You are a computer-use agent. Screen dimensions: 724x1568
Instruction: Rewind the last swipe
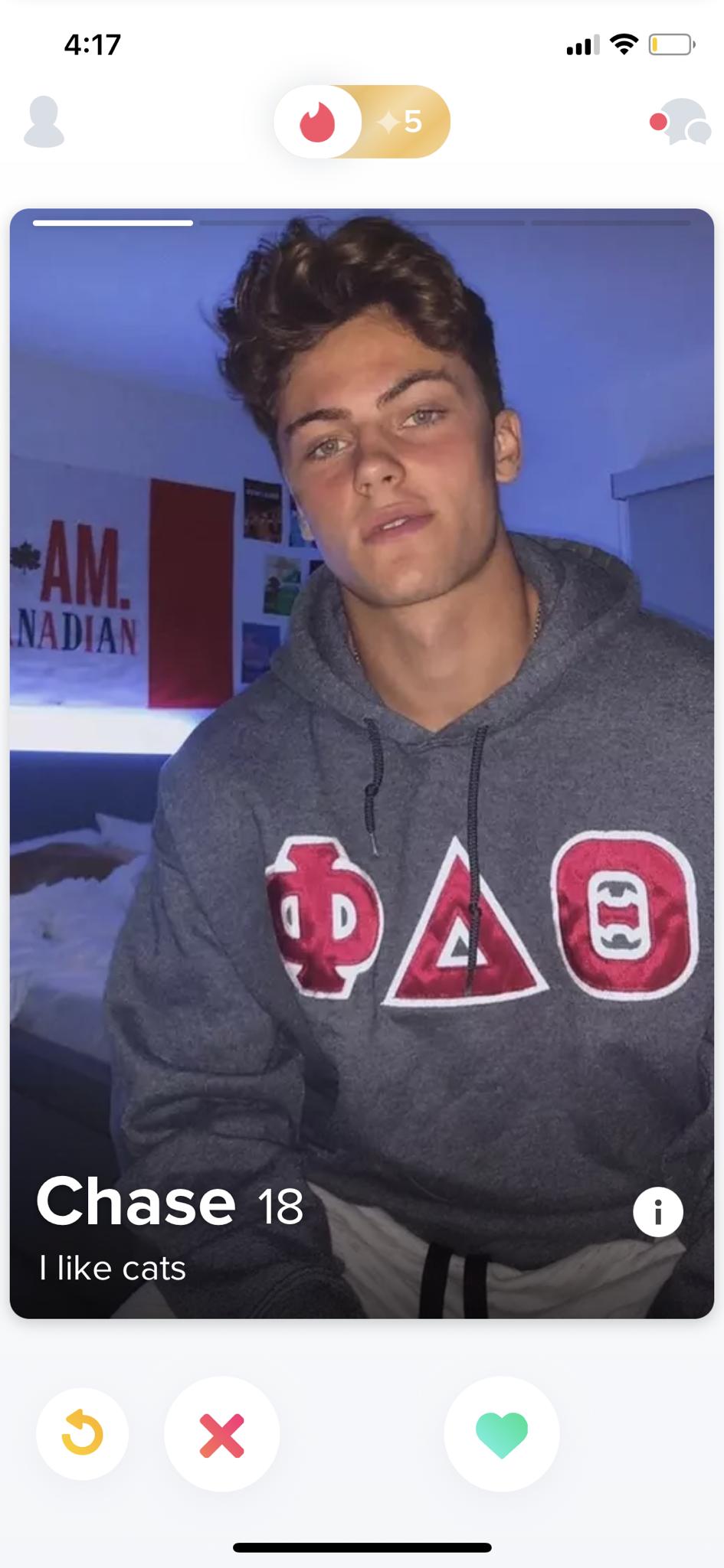(82, 1433)
